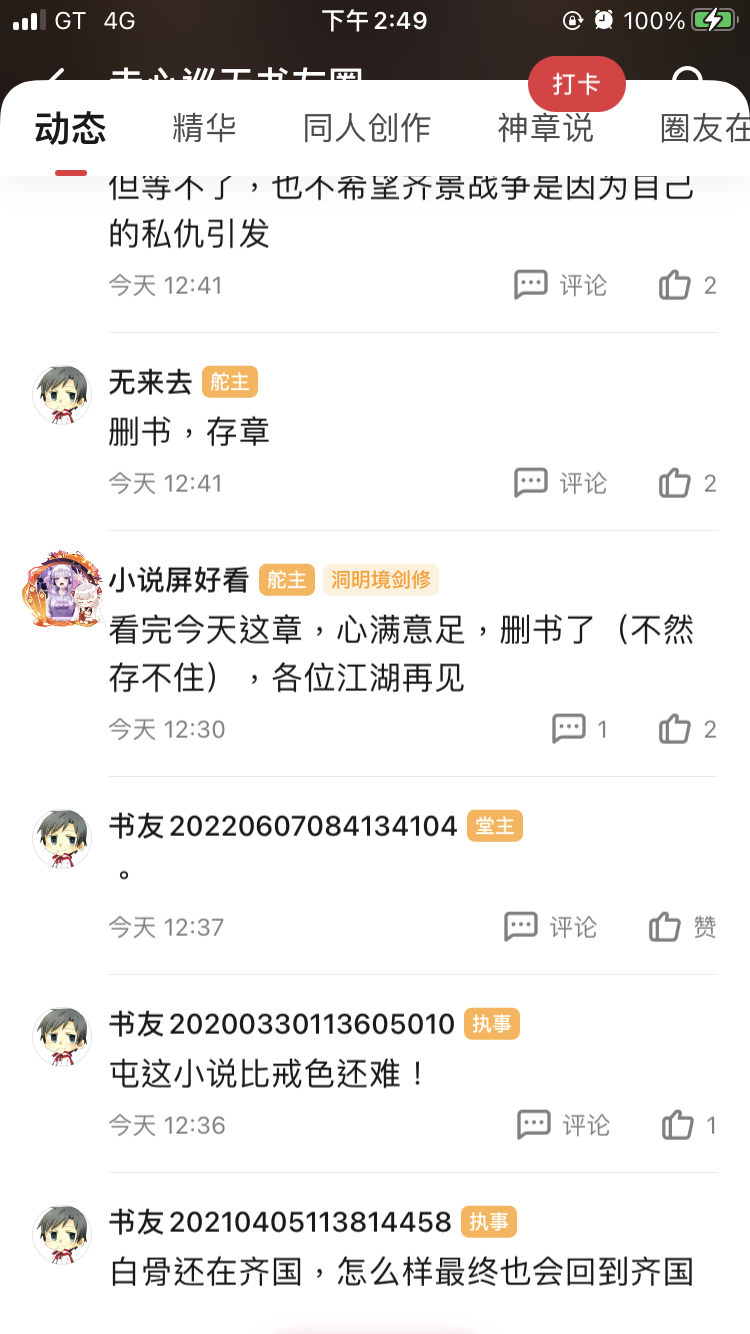The width and height of the screenshot is (750, 1334).
Task: Tap the red 打卡 check-in button
Action: coord(576,84)
